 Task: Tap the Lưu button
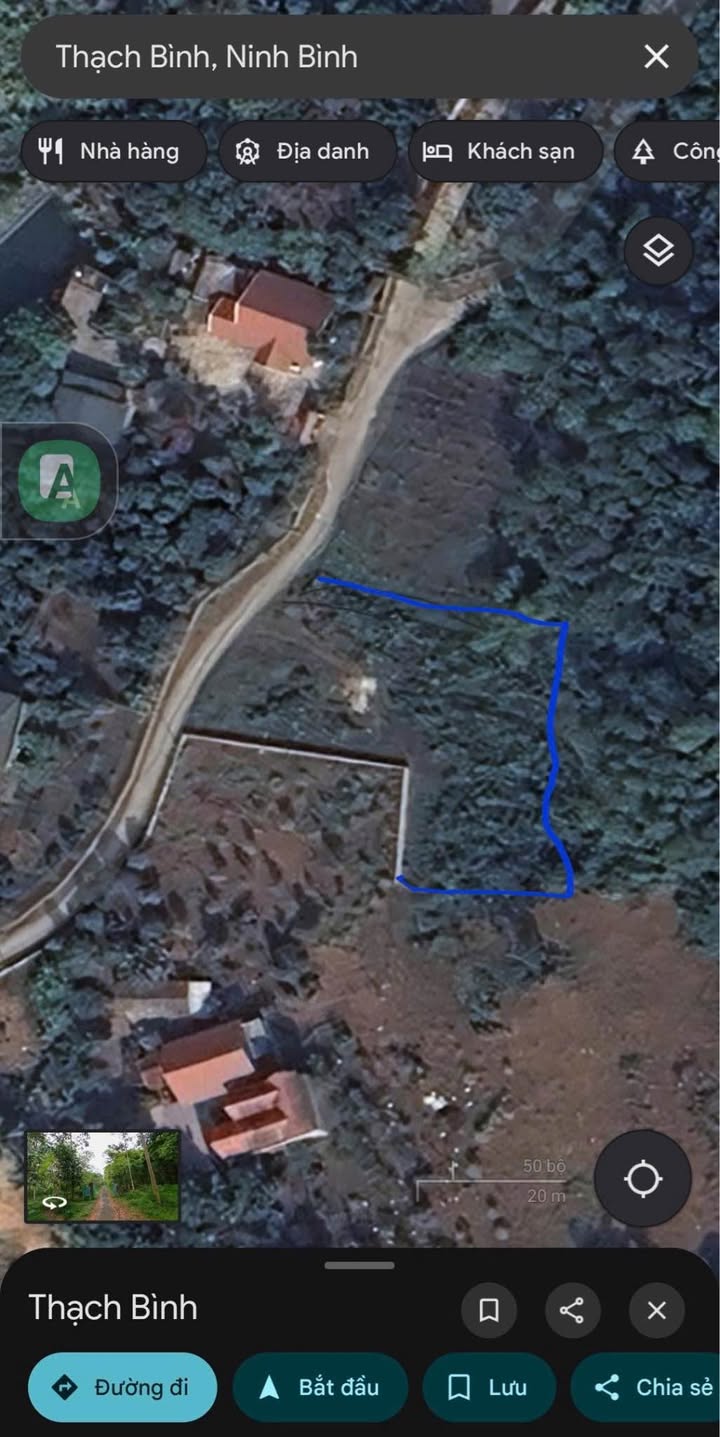point(489,1387)
